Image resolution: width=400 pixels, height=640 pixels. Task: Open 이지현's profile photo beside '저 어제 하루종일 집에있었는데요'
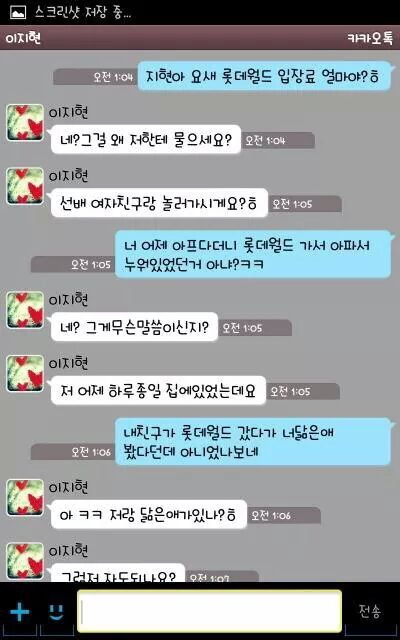(x=24, y=373)
